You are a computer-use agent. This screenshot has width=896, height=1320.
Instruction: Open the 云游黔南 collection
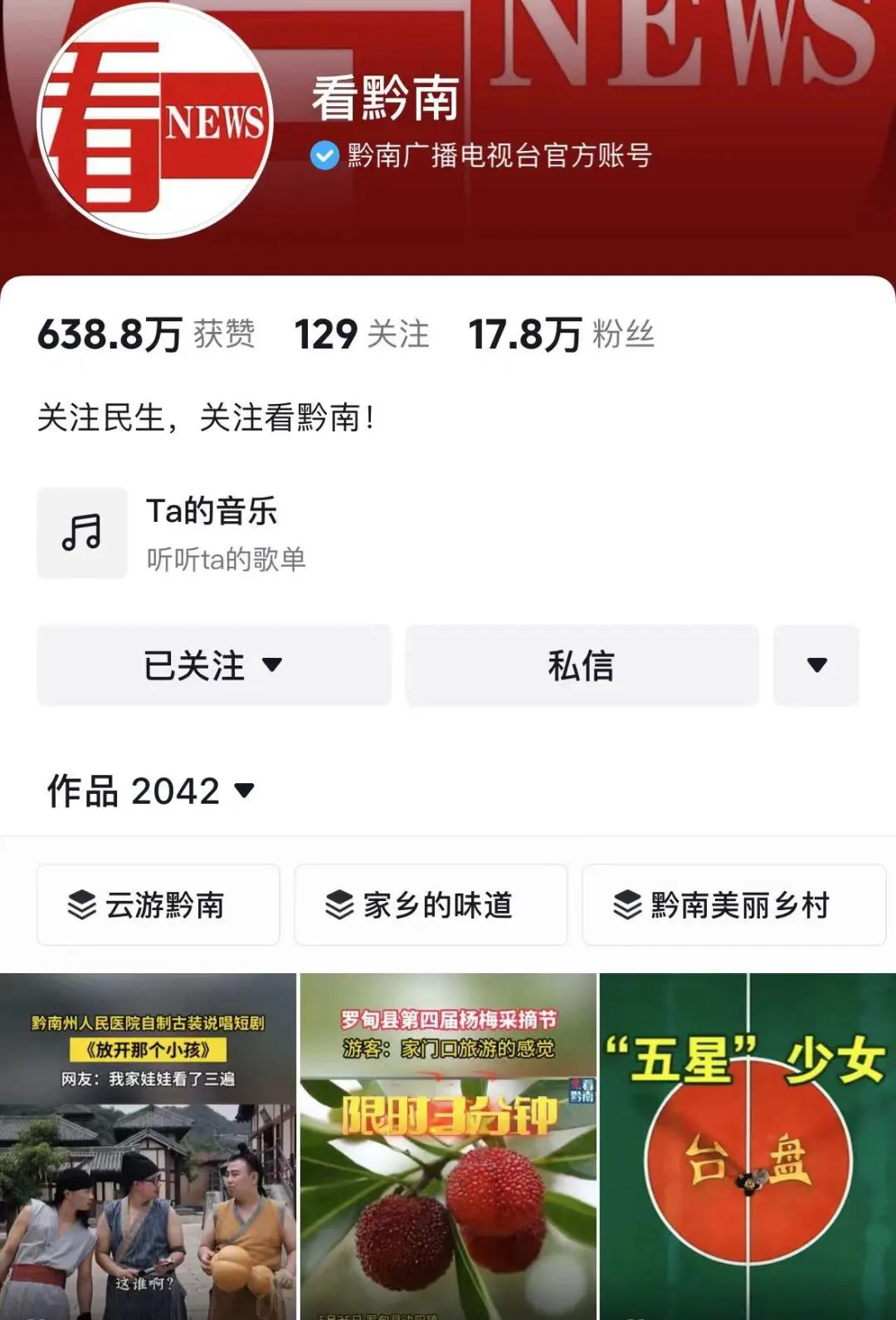tap(158, 904)
